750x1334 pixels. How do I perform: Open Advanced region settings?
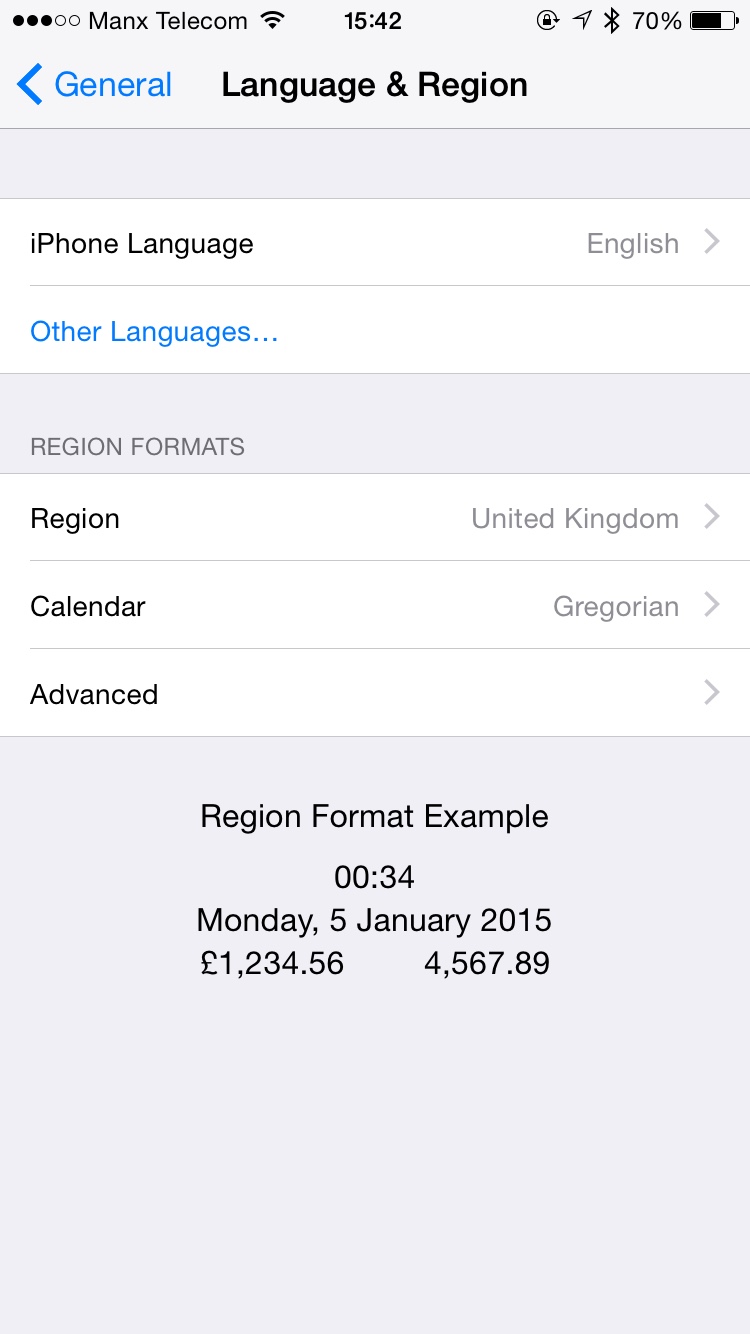coord(375,693)
